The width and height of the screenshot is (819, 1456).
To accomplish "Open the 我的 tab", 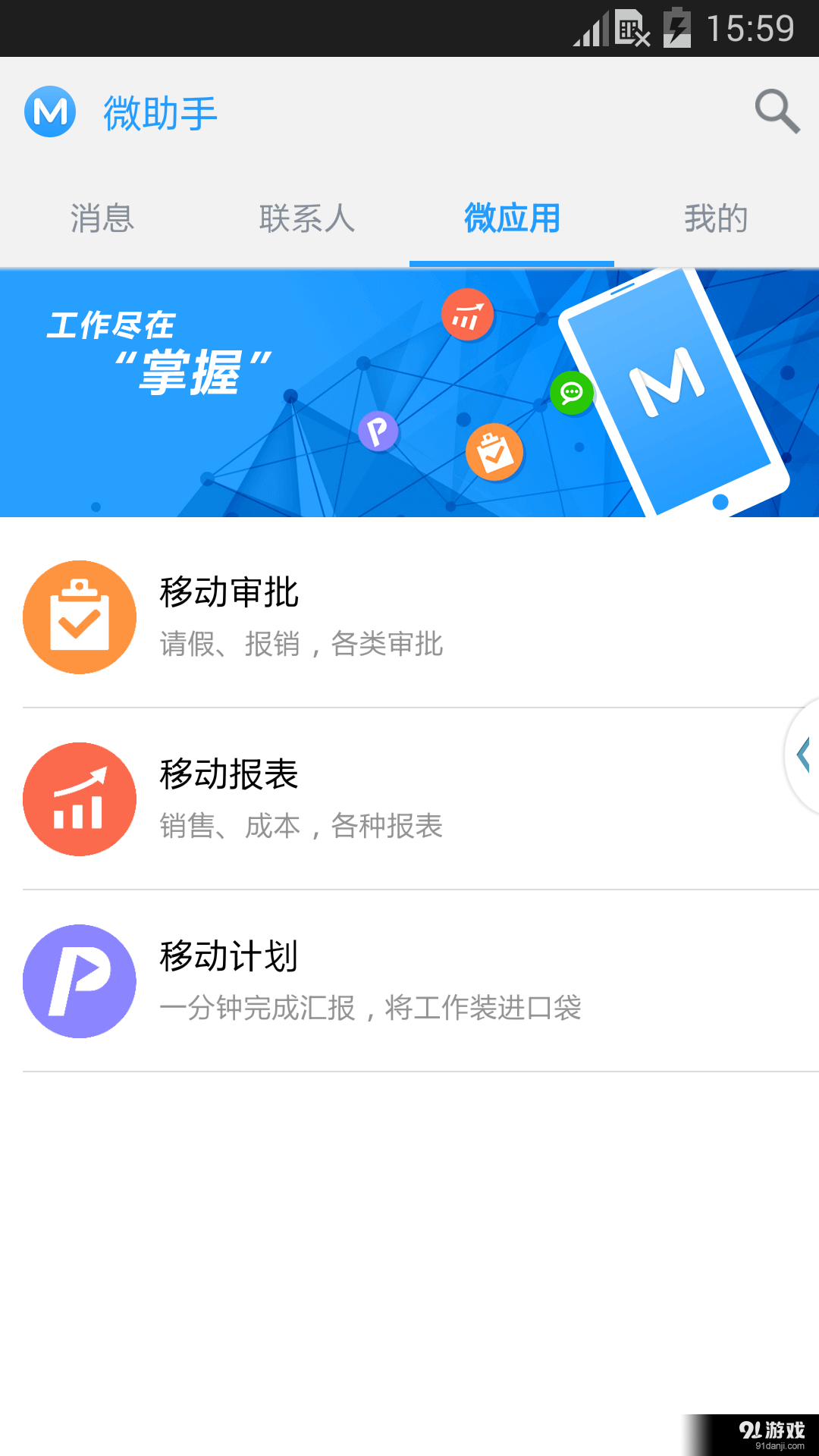I will pos(715,219).
